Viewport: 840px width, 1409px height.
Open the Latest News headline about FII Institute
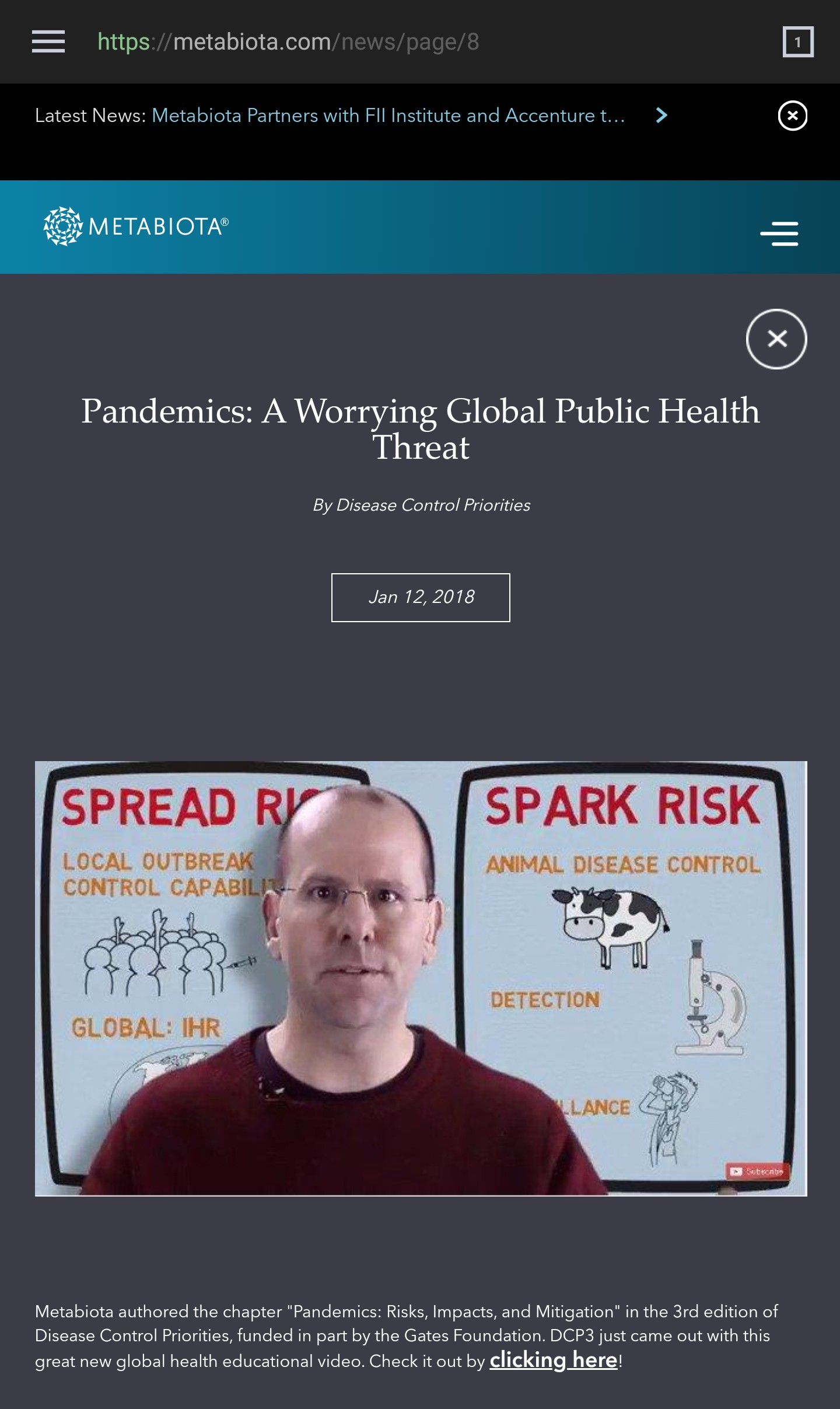(388, 116)
